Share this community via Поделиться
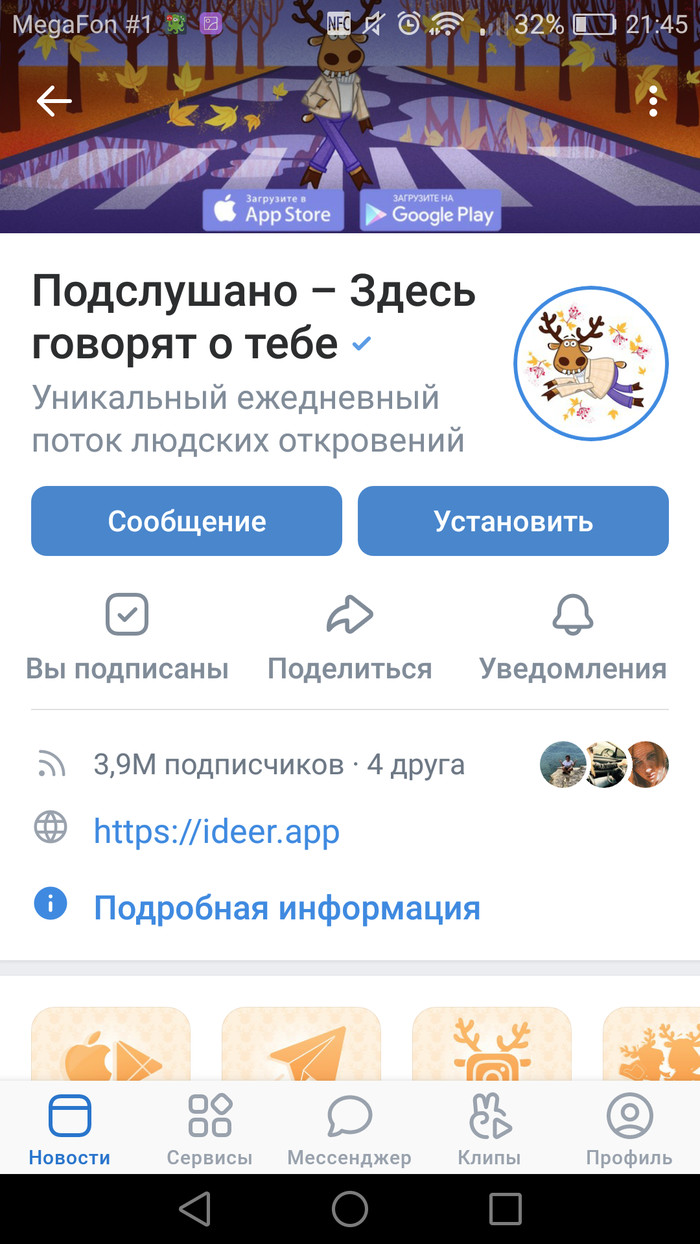This screenshot has height=1244, width=700. tap(349, 636)
